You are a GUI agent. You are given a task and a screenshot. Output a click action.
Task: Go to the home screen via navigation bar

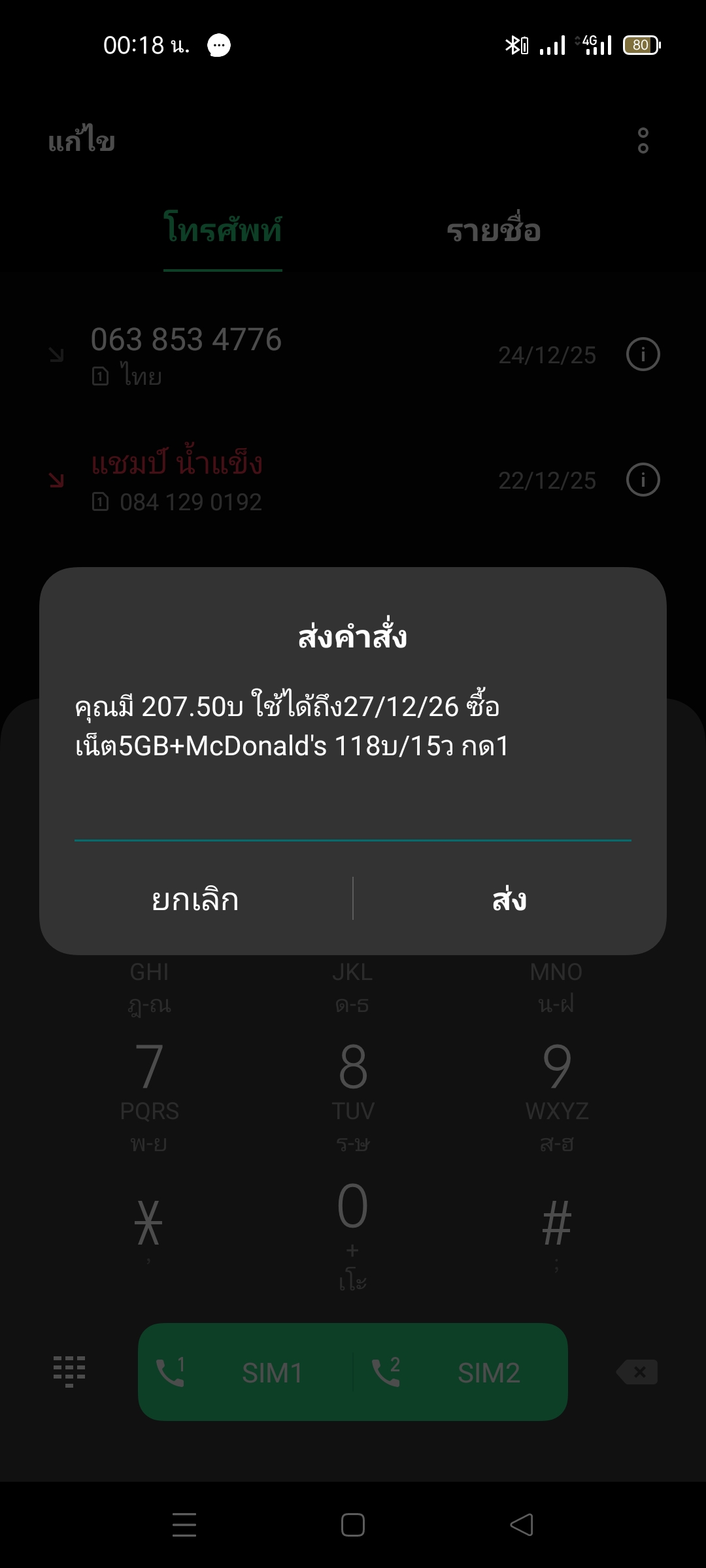point(353,1525)
